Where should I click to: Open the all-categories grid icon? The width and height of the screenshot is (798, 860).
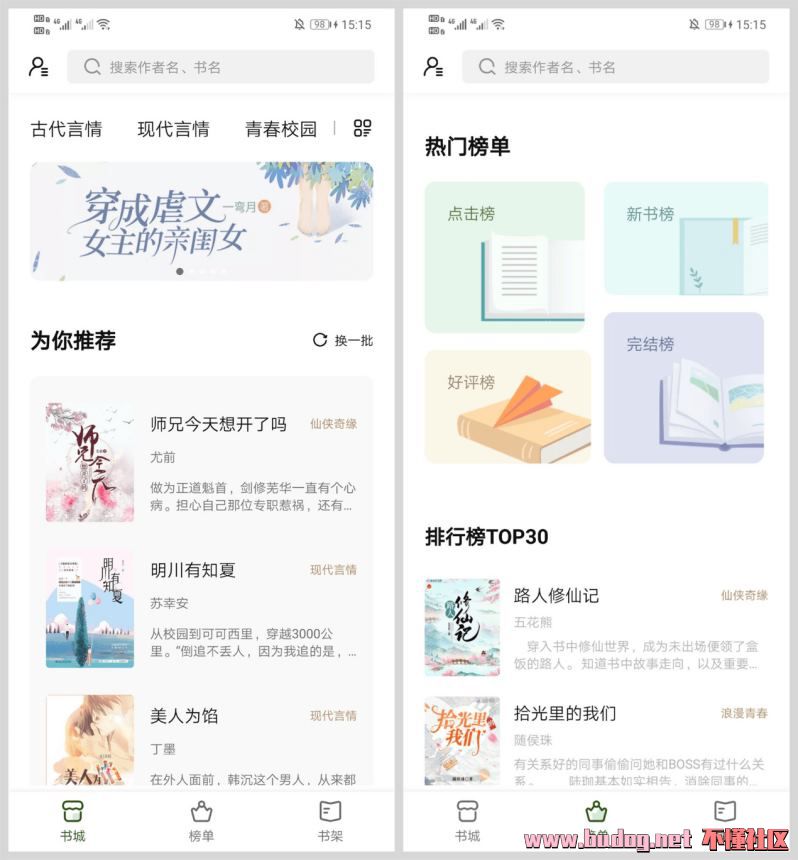coord(362,128)
